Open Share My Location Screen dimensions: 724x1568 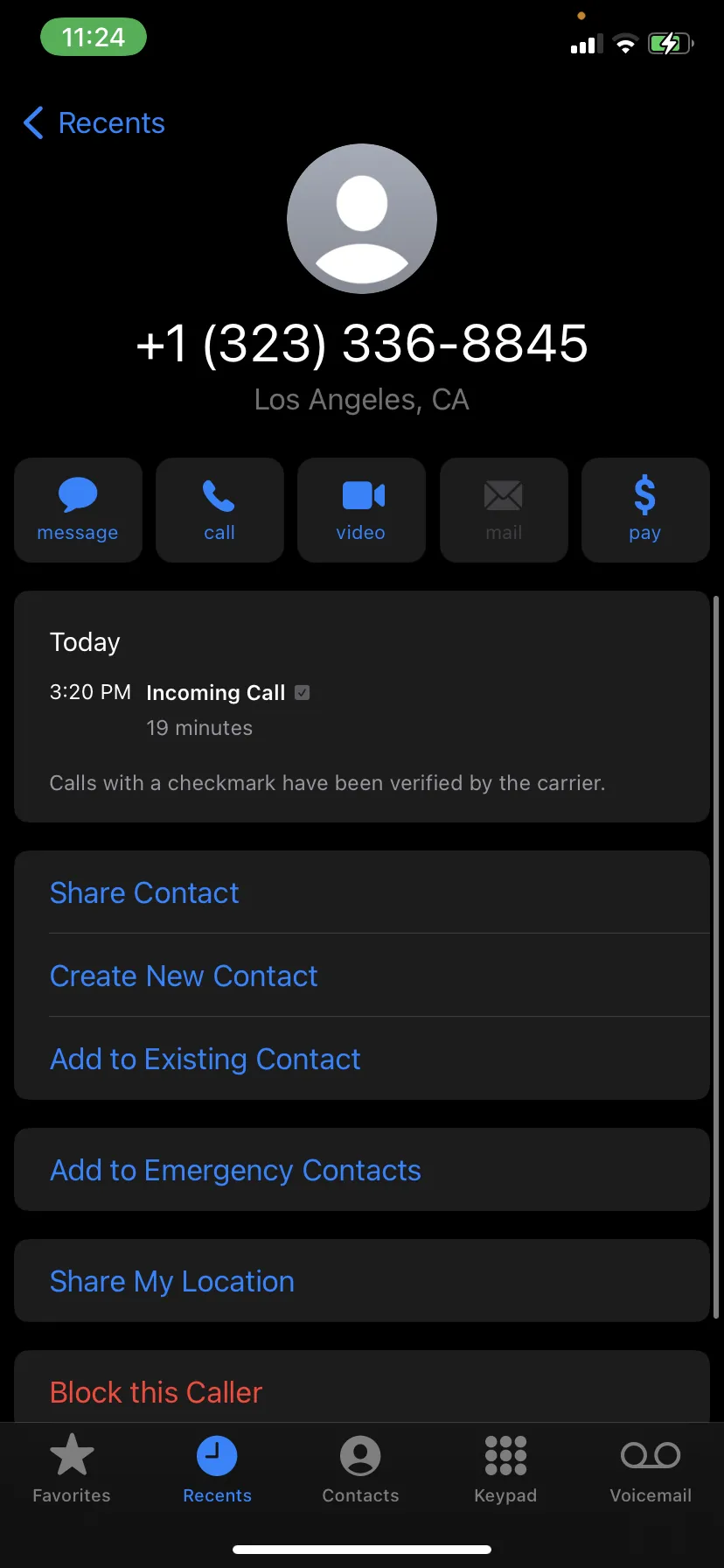362,1281
